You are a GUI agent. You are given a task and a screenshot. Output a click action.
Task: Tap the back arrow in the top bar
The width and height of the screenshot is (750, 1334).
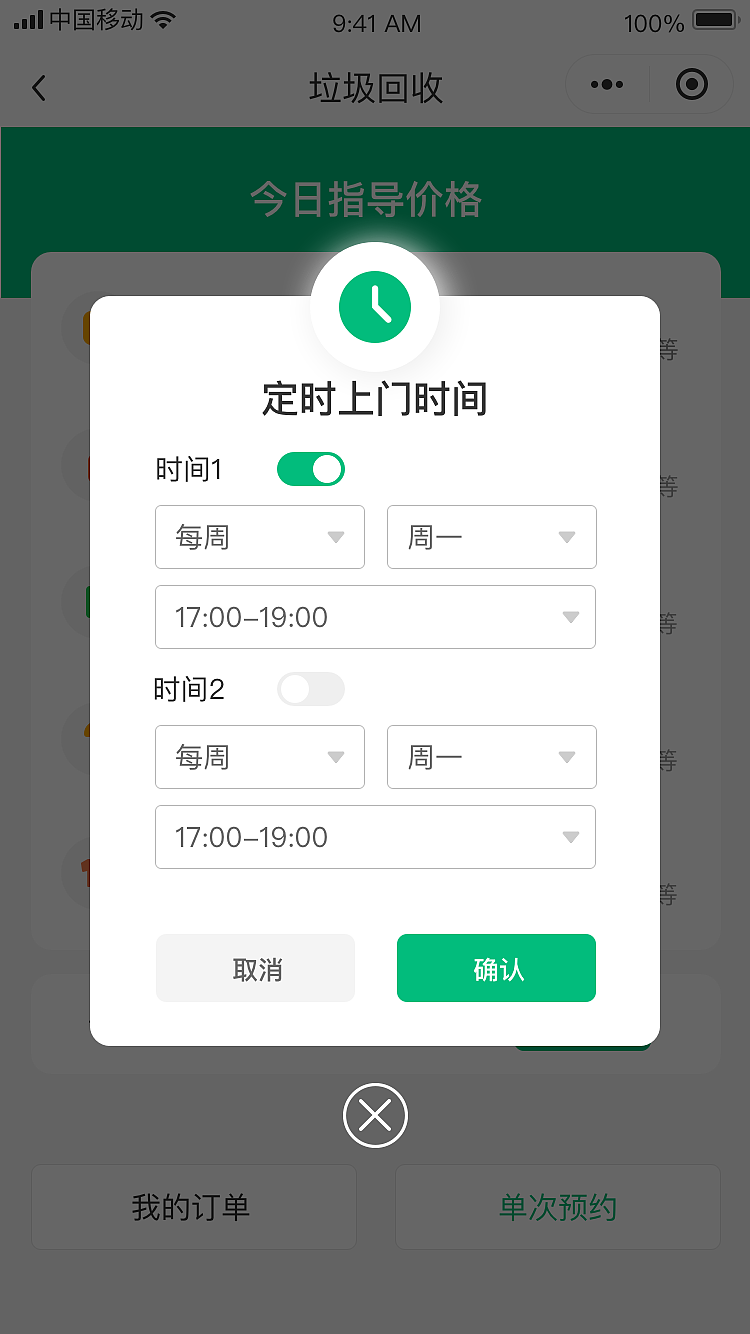pyautogui.click(x=39, y=88)
